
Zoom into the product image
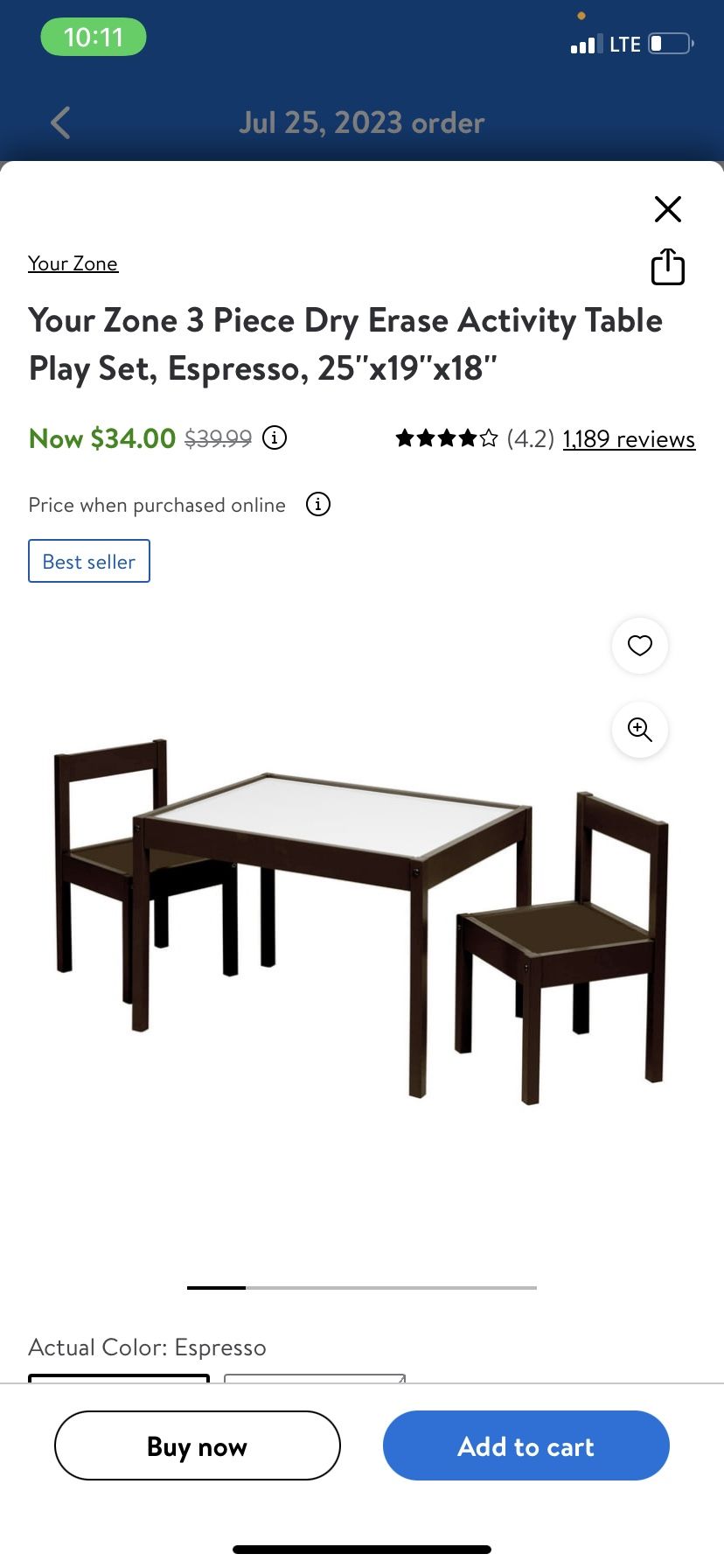[x=640, y=730]
